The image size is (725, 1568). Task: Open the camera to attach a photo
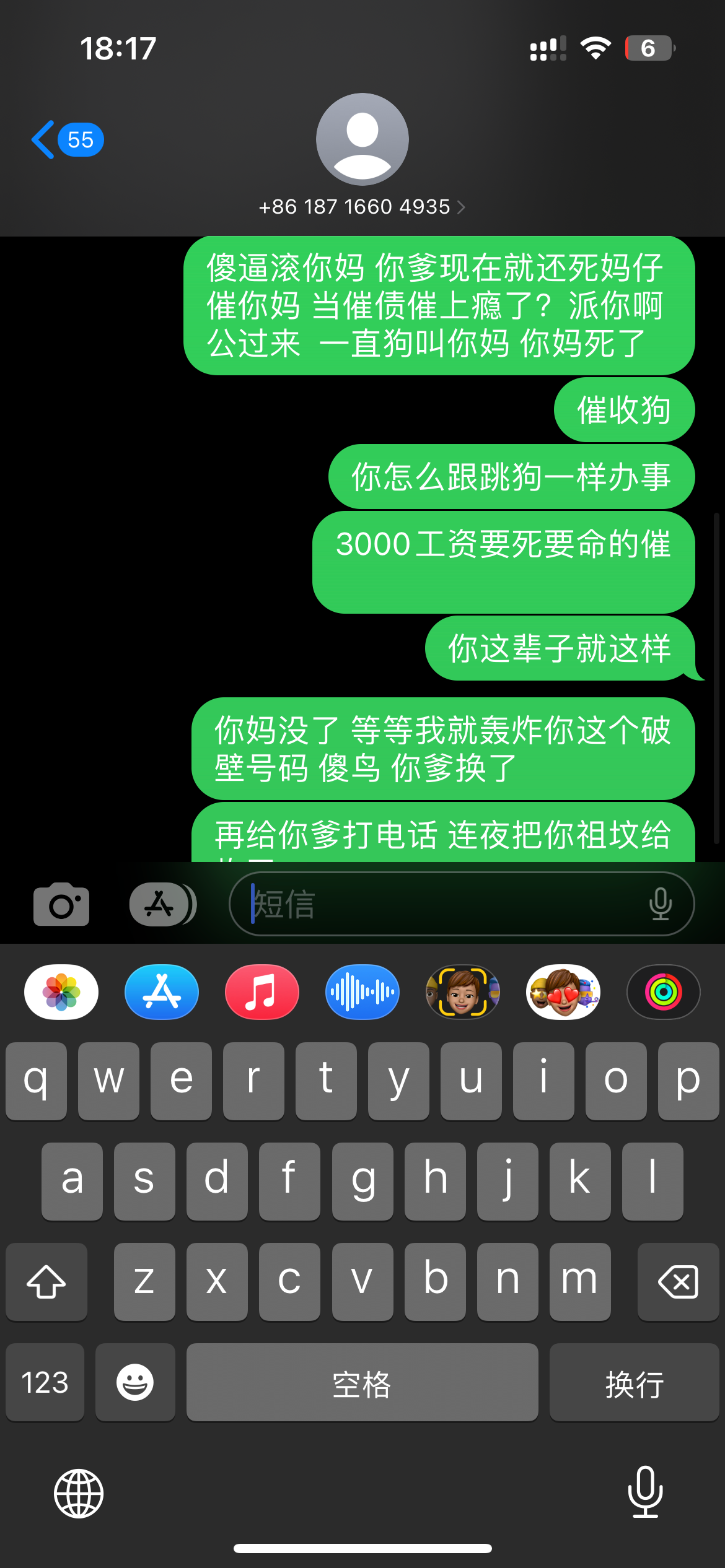pyautogui.click(x=61, y=904)
